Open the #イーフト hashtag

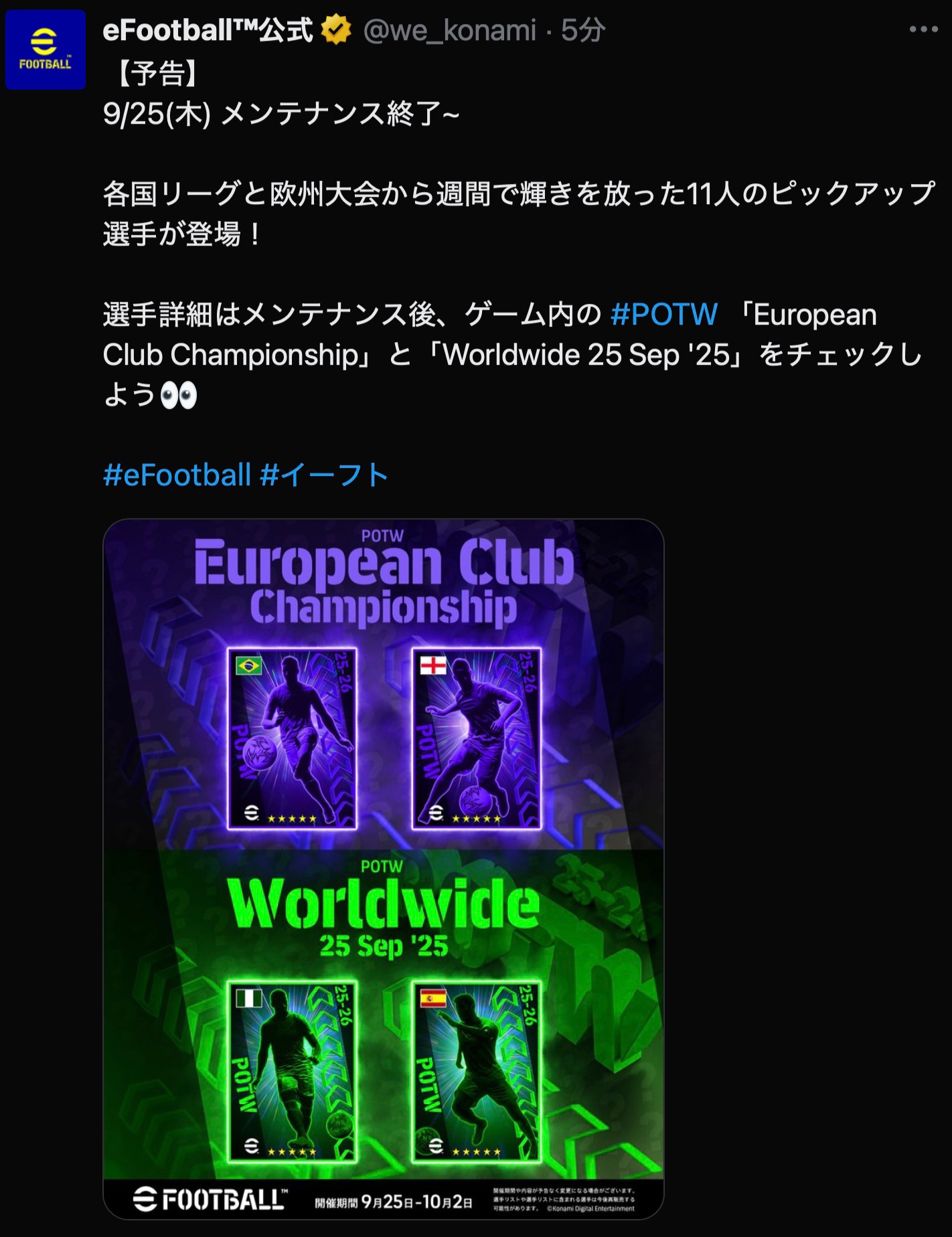(x=324, y=475)
